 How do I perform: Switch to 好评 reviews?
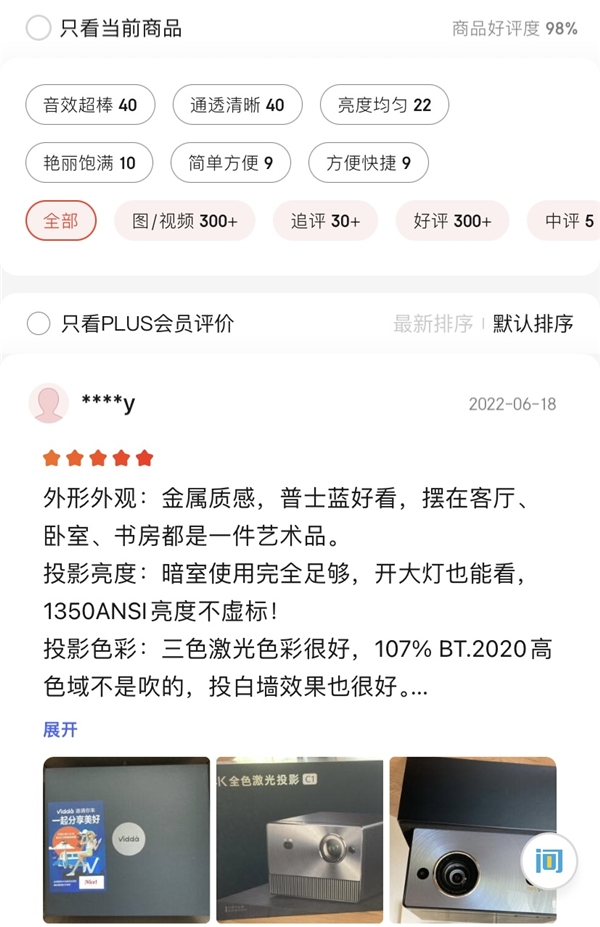coord(452,221)
